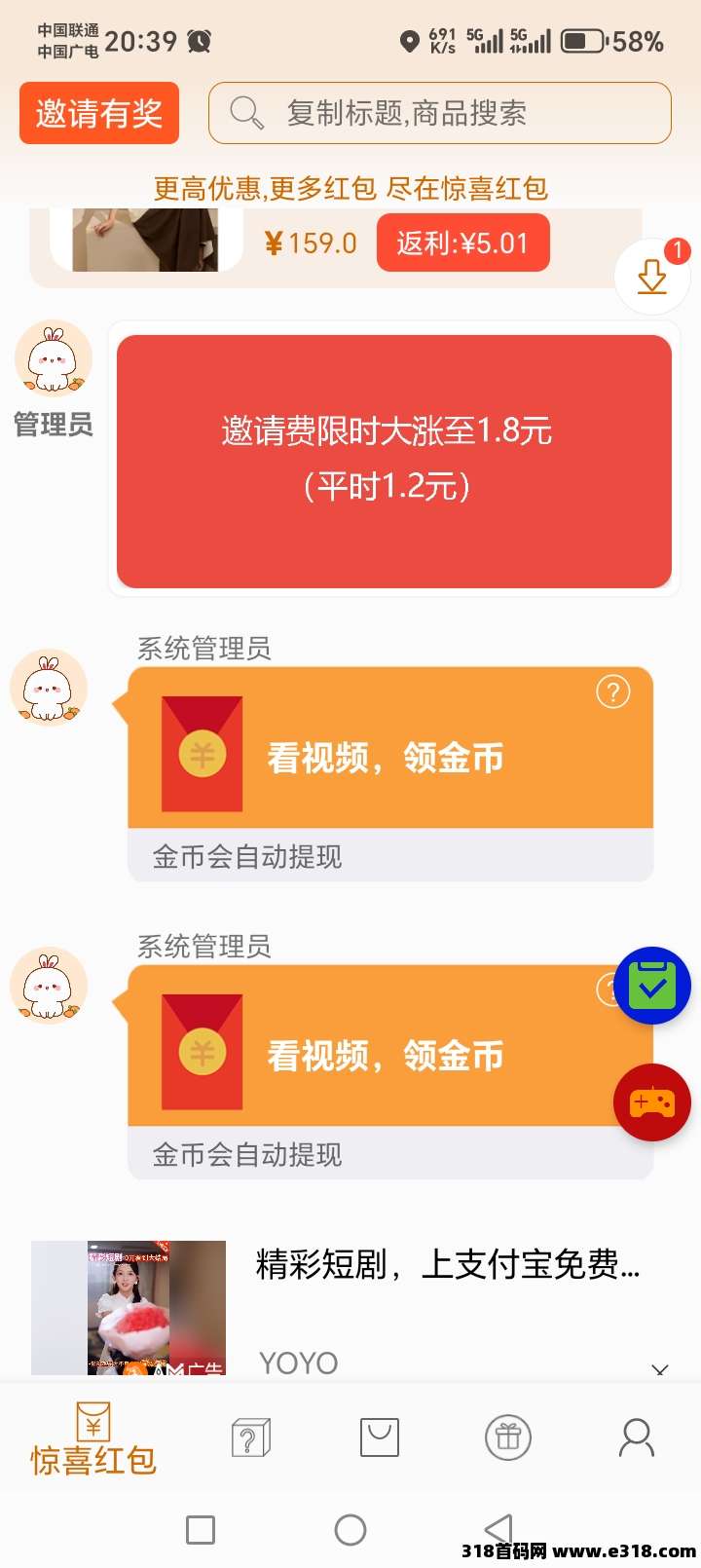The image size is (701, 1568).
Task: Switch to the shopping bag tab
Action: (380, 1437)
